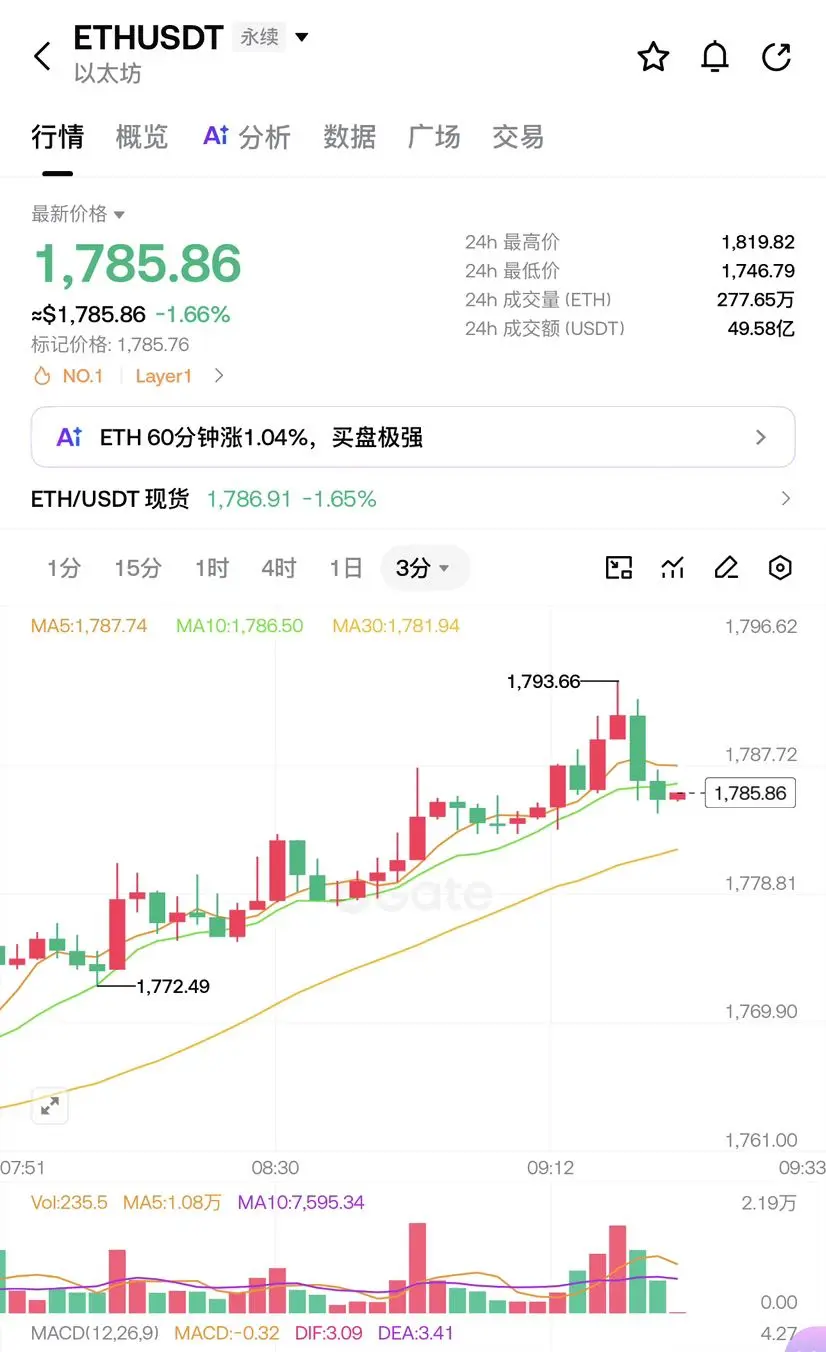Screen dimensions: 826x1352
Task: Expand the 最新价格 price type dropdown
Action: 78,214
